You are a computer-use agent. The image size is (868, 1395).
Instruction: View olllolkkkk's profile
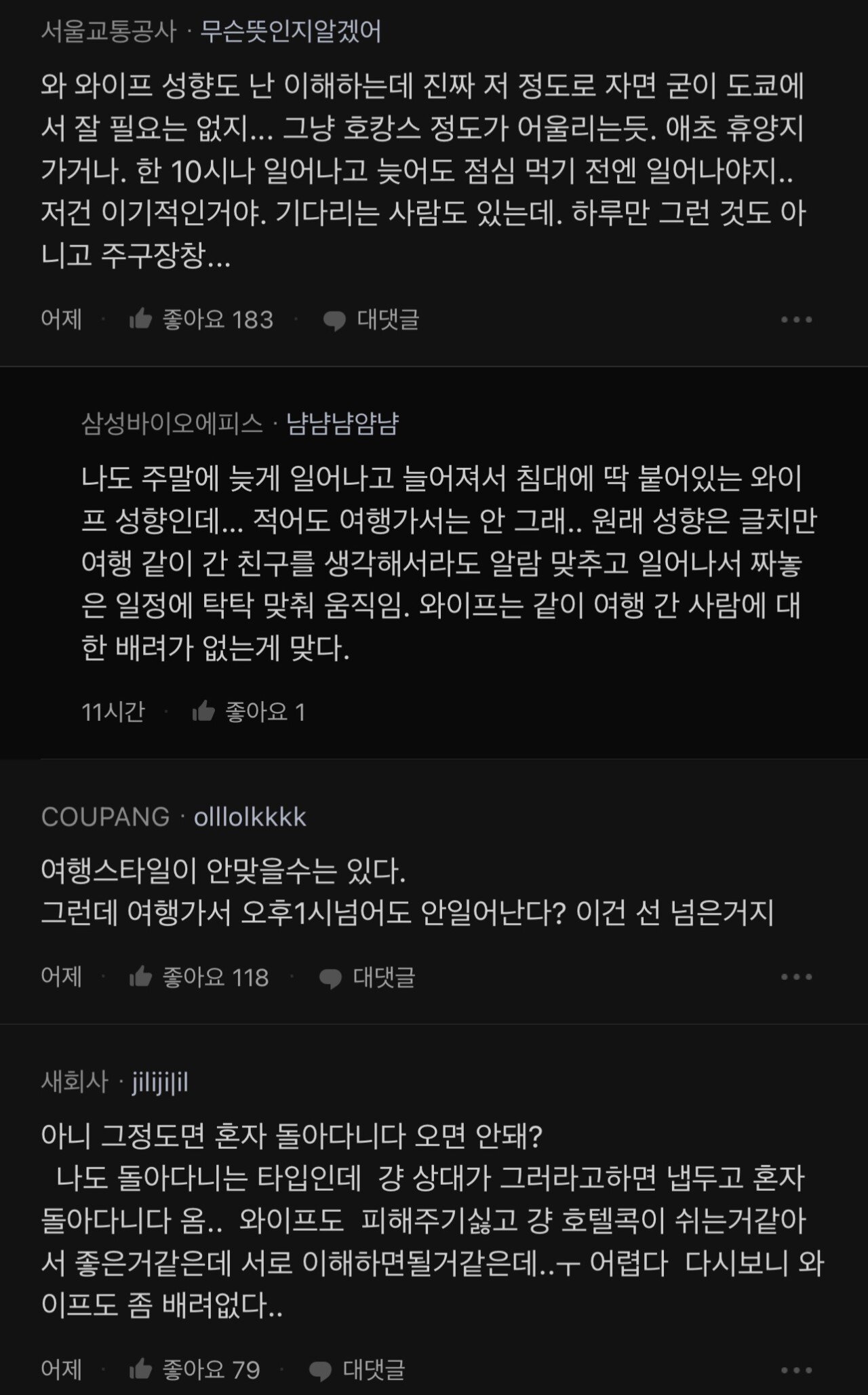tap(250, 817)
